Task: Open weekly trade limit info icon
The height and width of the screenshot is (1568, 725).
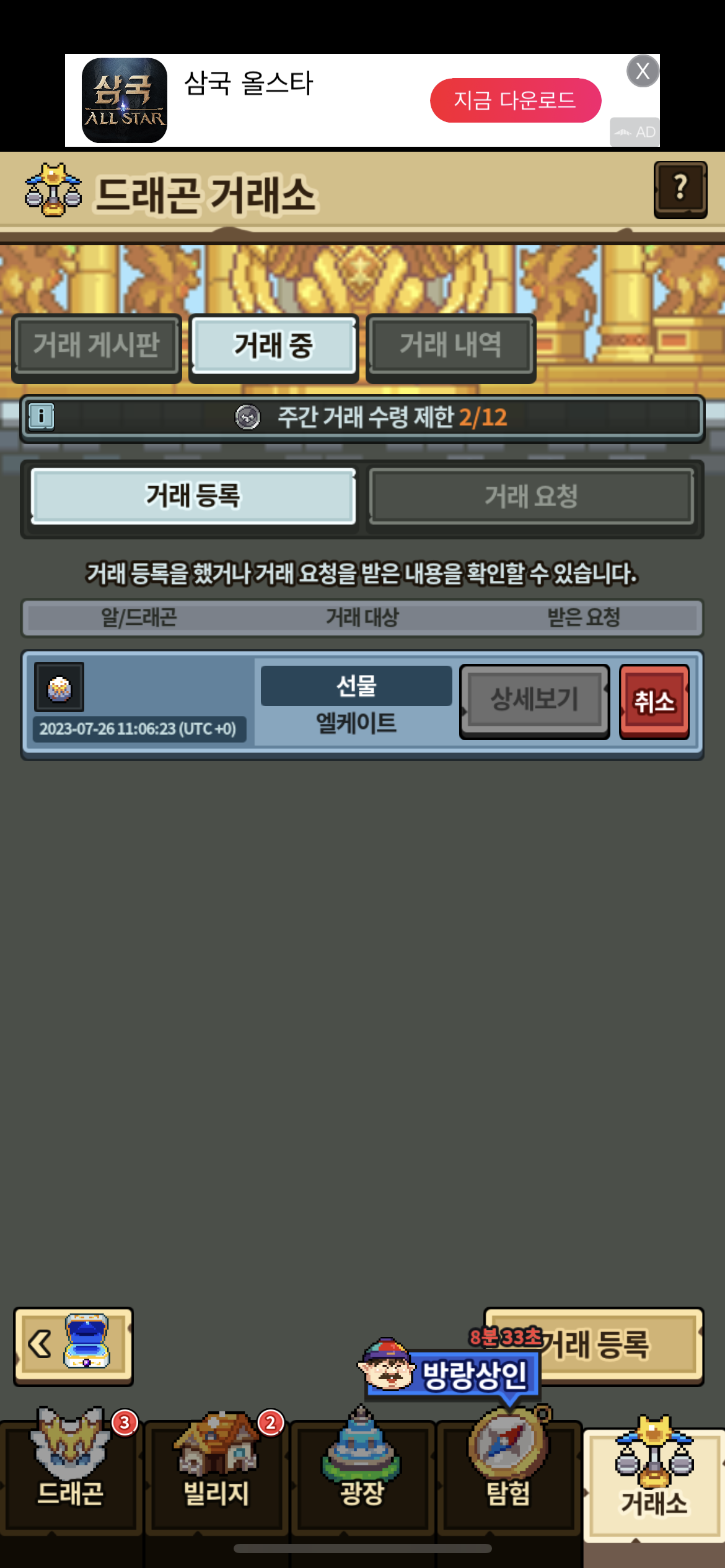Action: click(x=42, y=416)
